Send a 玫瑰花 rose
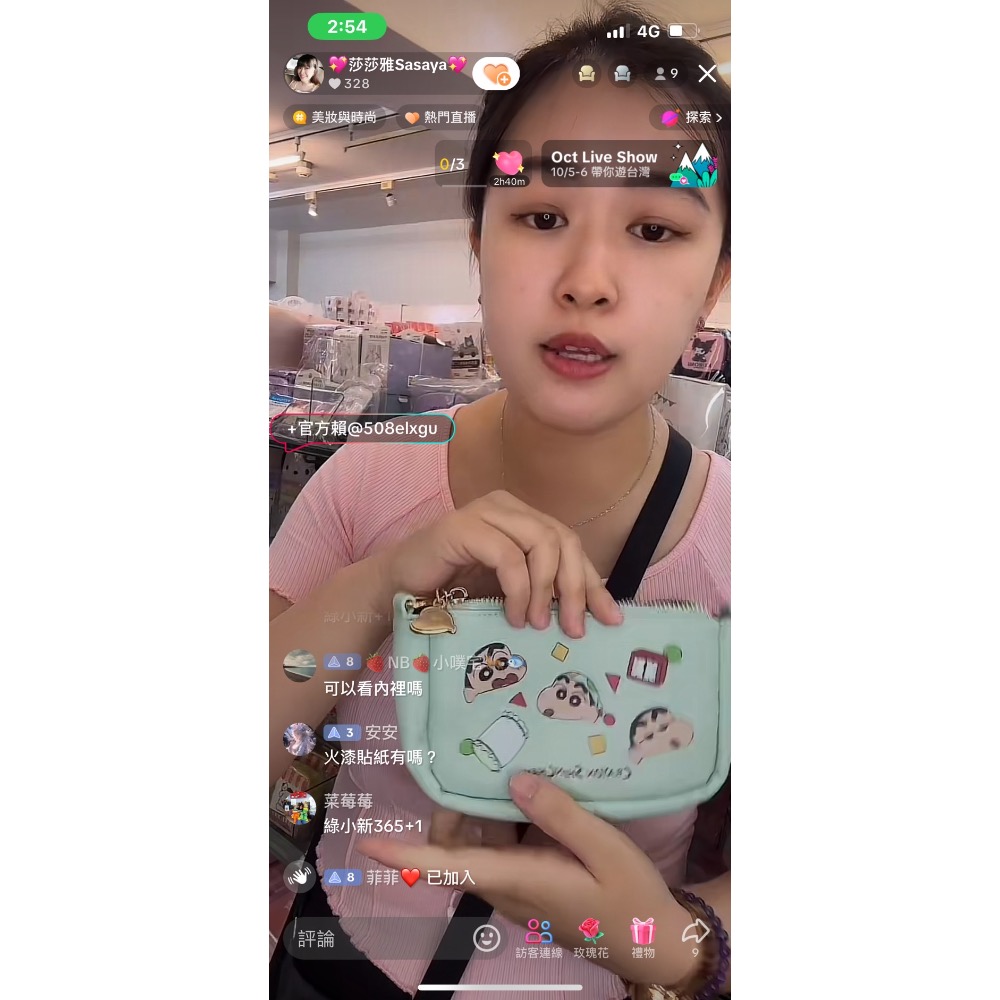Image resolution: width=1000 pixels, height=1000 pixels. pos(591,938)
